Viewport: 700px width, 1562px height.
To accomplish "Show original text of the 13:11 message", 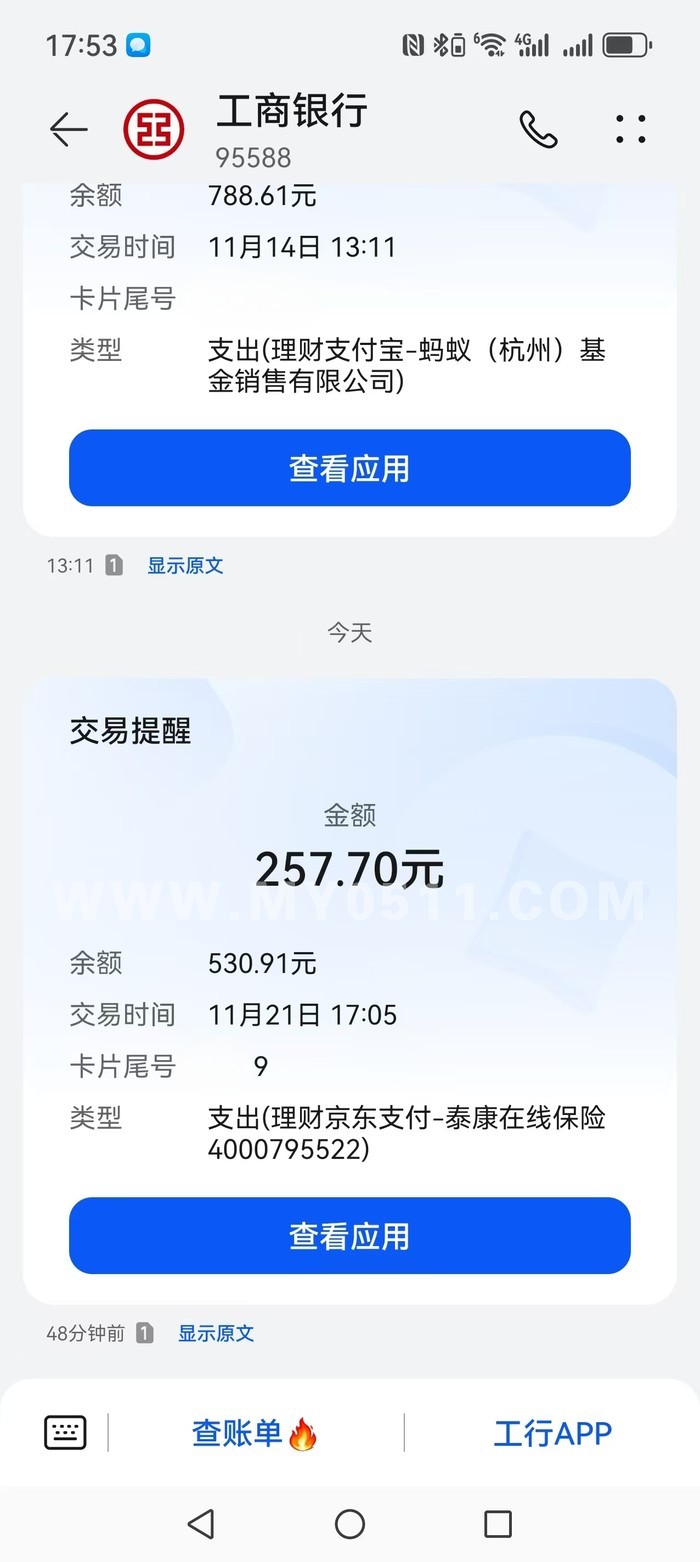I will click(185, 566).
